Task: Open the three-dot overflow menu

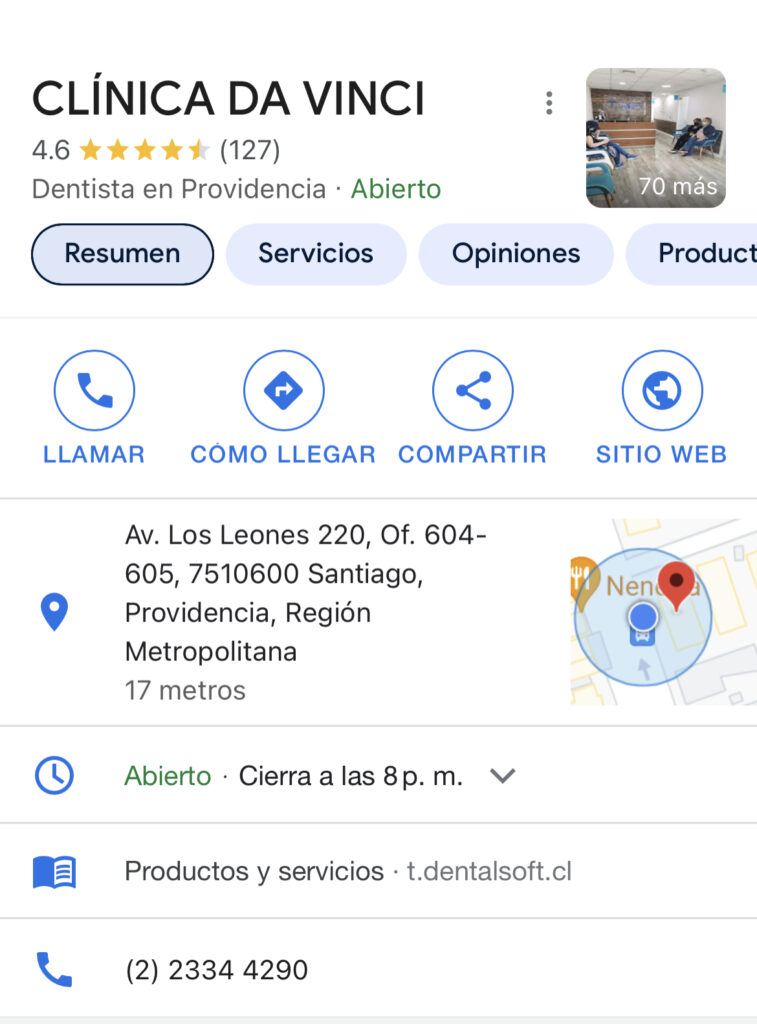Action: click(x=549, y=103)
